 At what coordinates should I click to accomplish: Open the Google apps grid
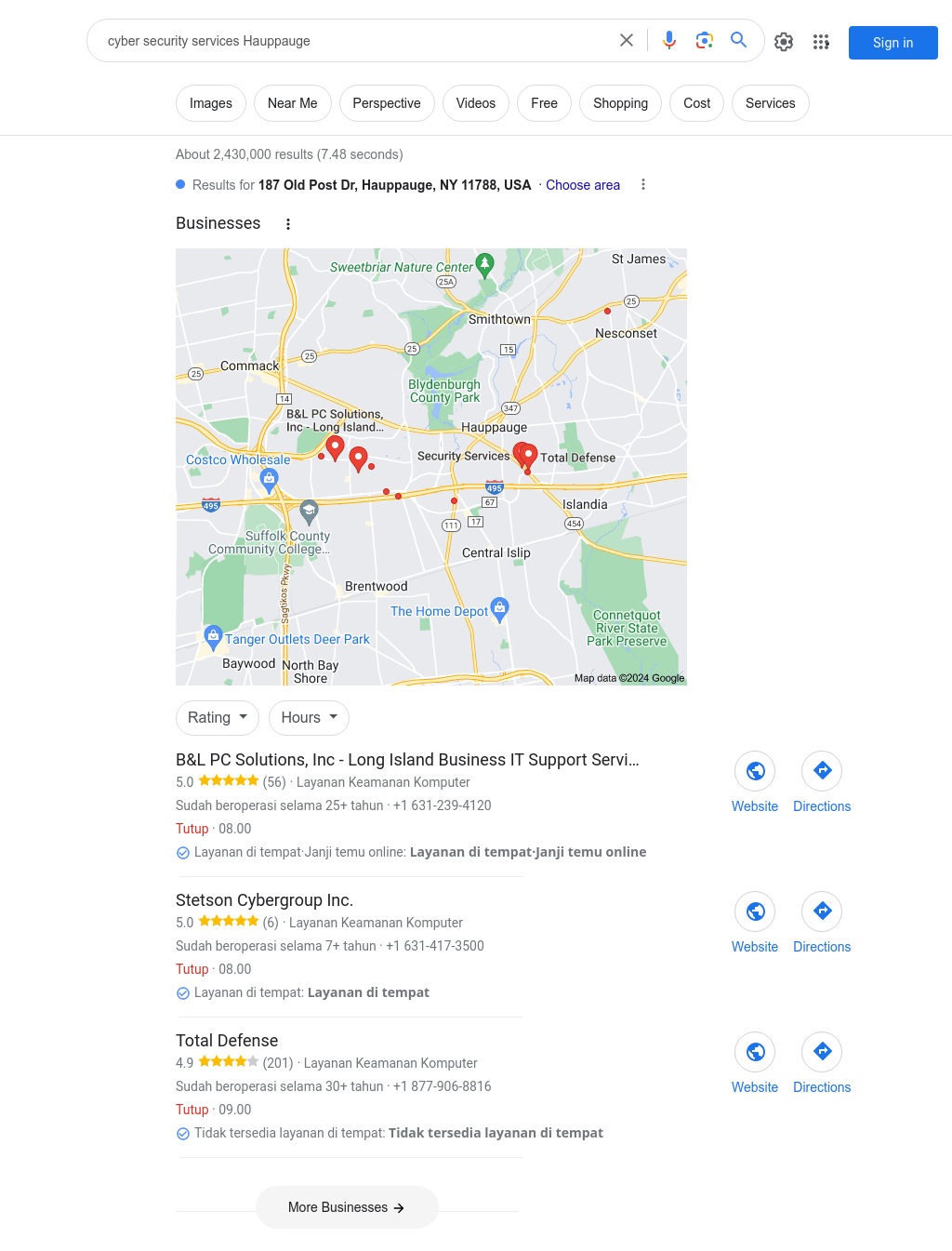[x=821, y=42]
